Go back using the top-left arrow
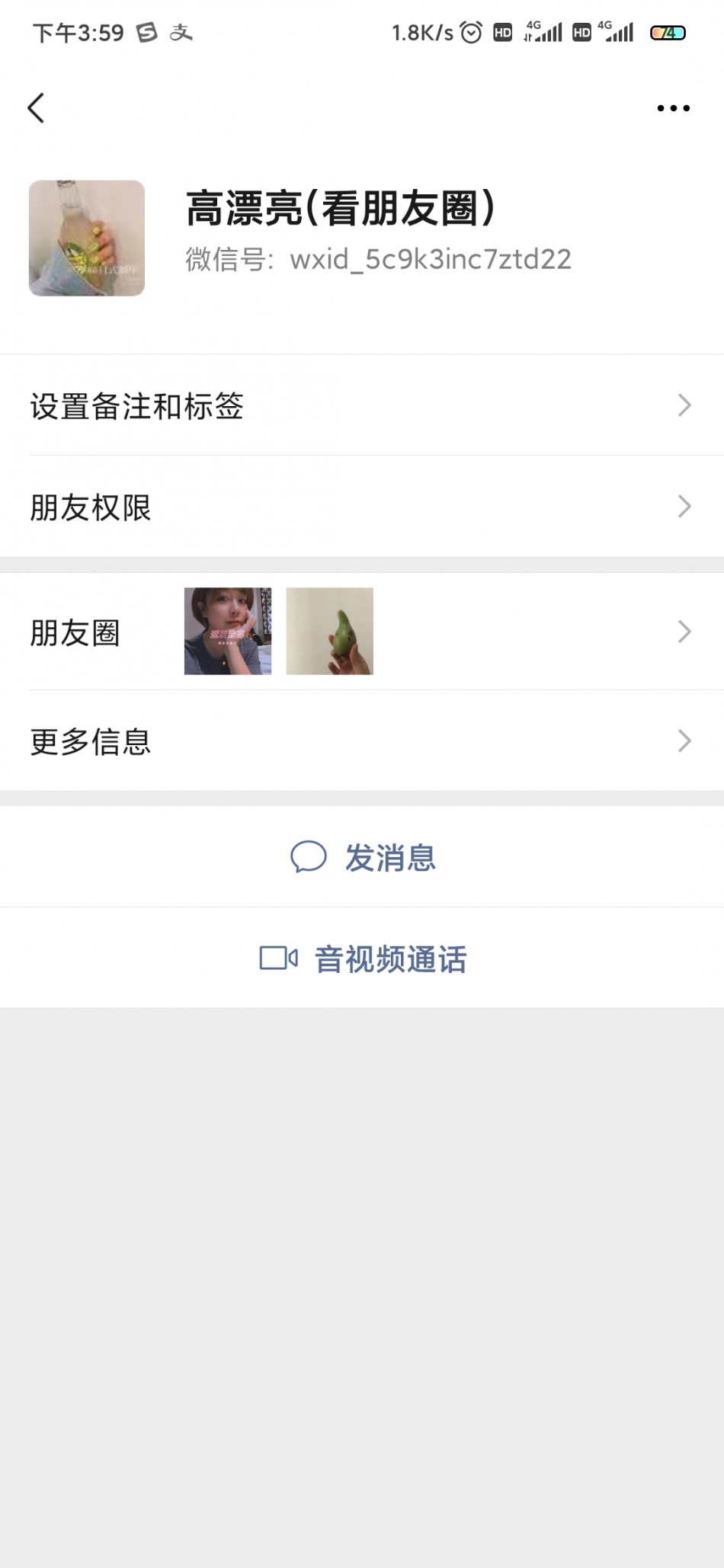 click(x=37, y=108)
